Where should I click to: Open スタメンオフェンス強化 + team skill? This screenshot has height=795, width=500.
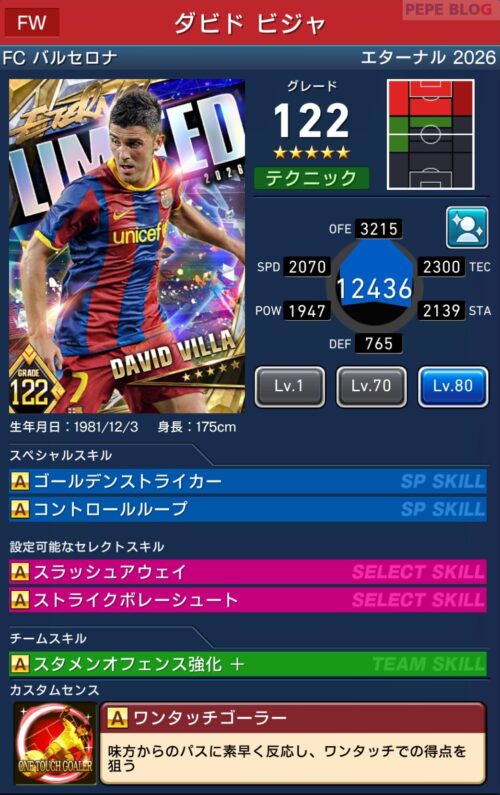point(248,664)
